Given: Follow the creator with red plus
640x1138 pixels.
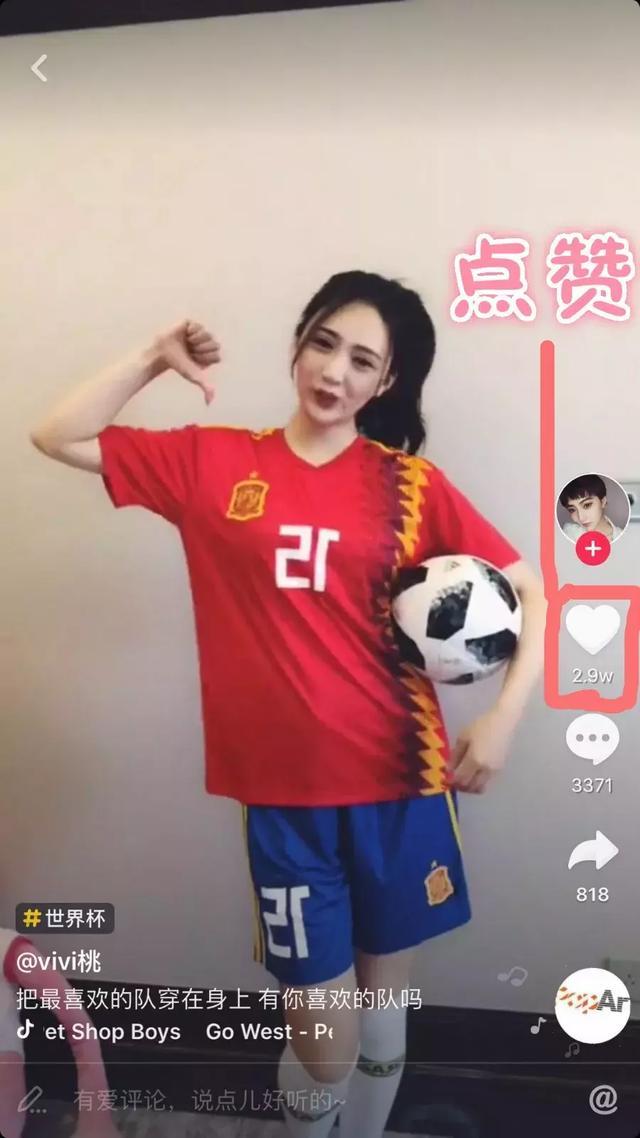Looking at the screenshot, I should point(593,549).
